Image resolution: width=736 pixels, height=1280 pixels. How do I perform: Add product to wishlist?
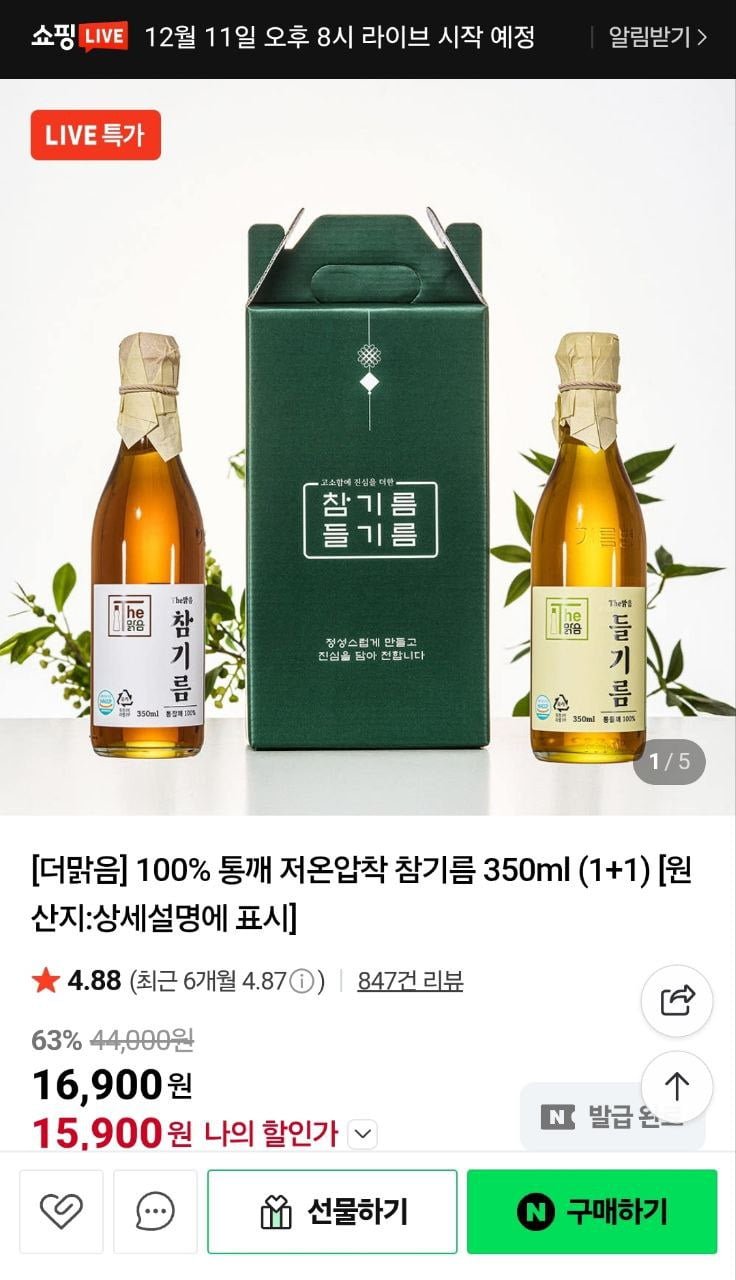(x=61, y=1212)
